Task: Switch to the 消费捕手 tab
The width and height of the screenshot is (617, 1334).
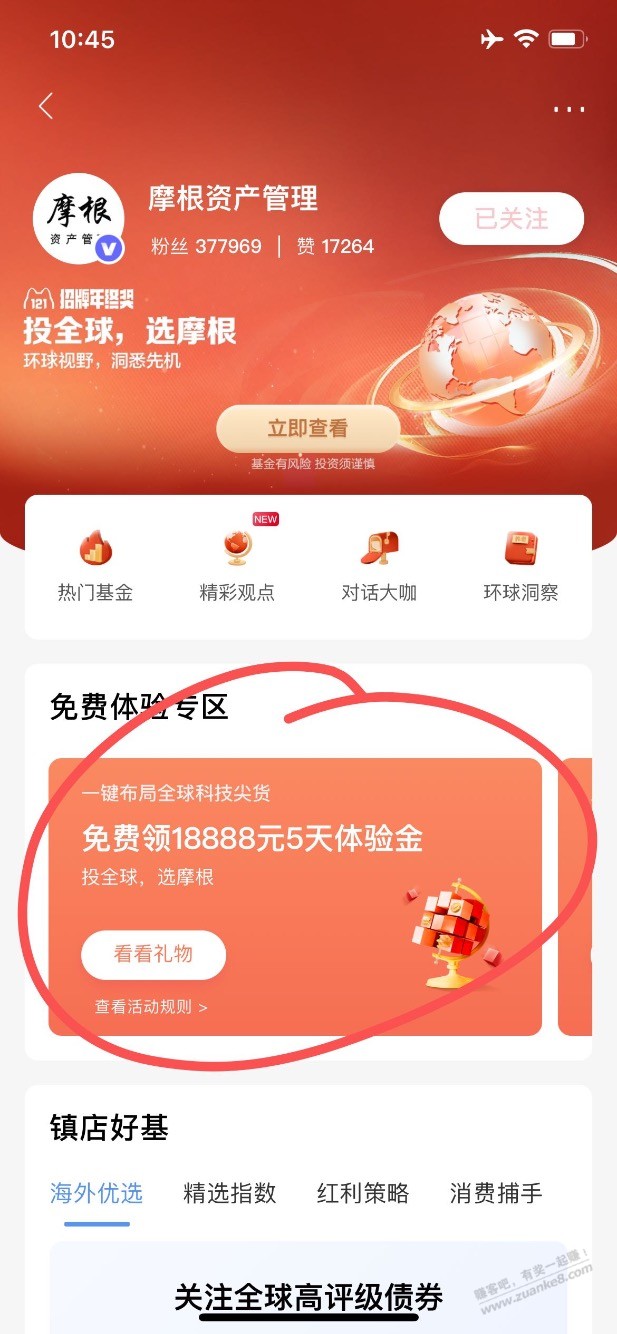Action: pos(496,1193)
